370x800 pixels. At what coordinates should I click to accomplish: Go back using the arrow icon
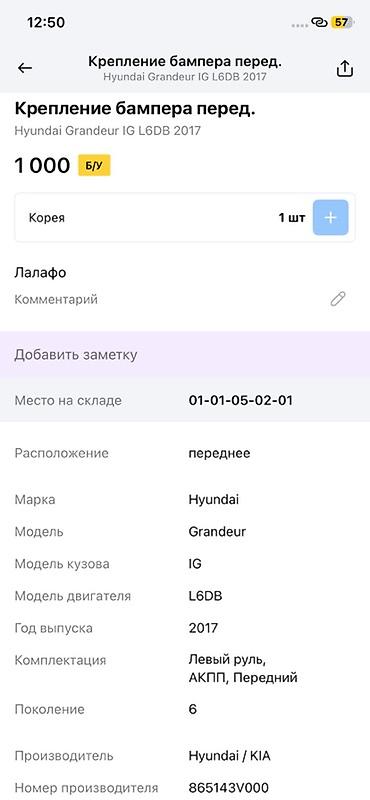[24, 68]
